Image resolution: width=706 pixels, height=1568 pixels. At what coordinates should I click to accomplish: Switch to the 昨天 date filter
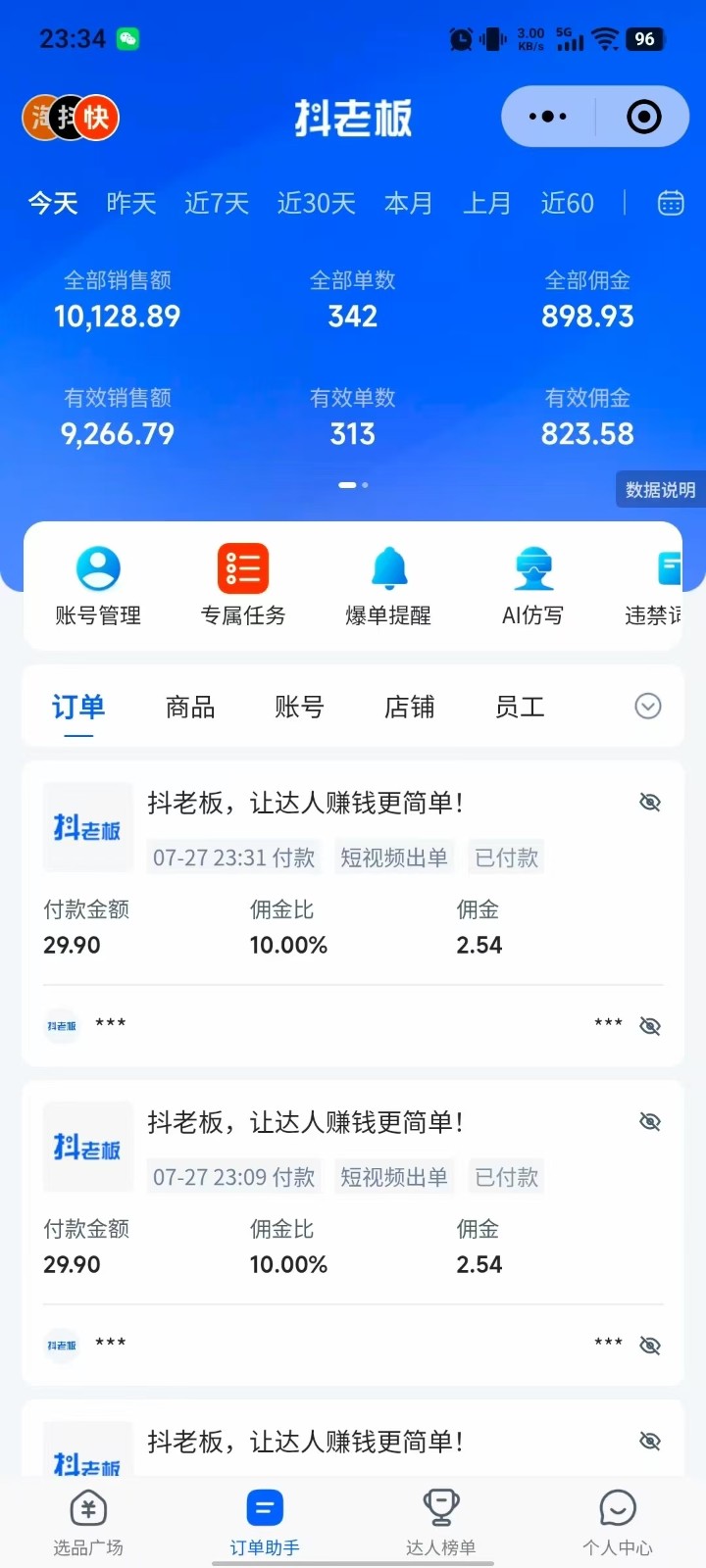click(x=131, y=203)
